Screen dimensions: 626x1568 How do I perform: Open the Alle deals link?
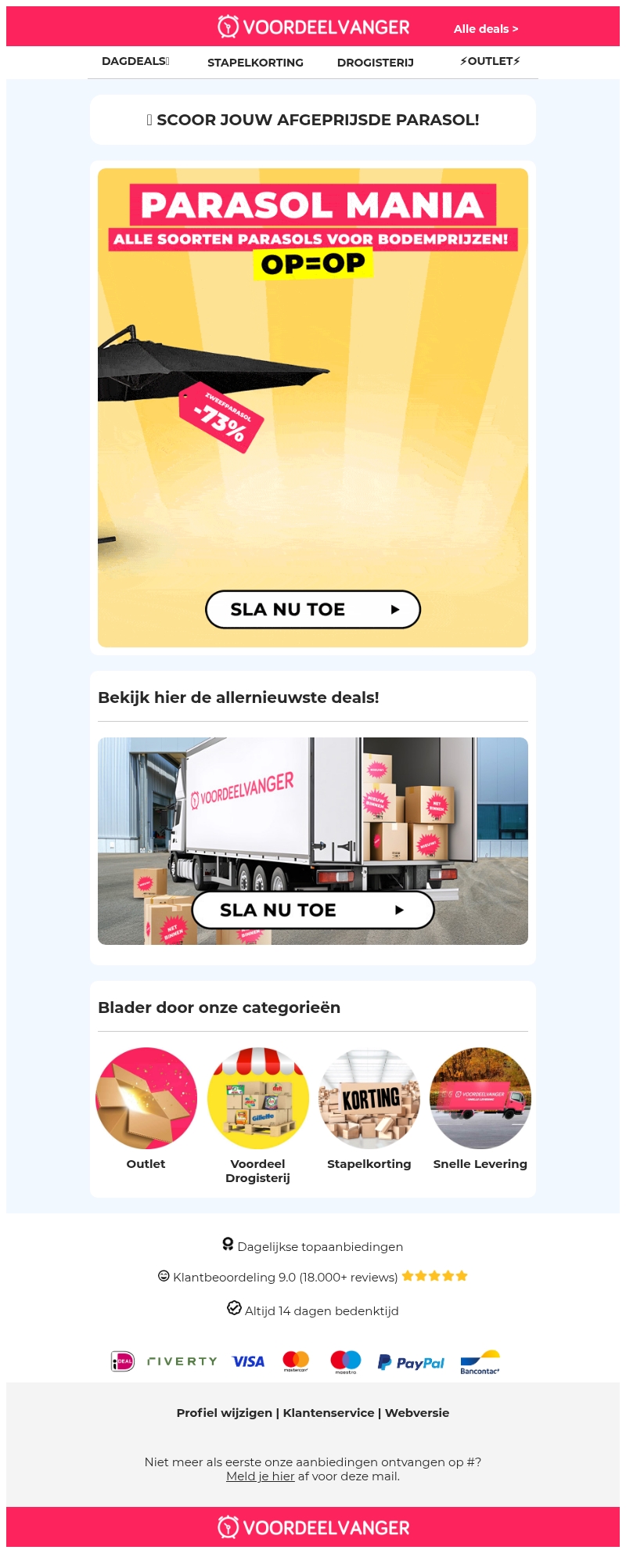(x=485, y=29)
